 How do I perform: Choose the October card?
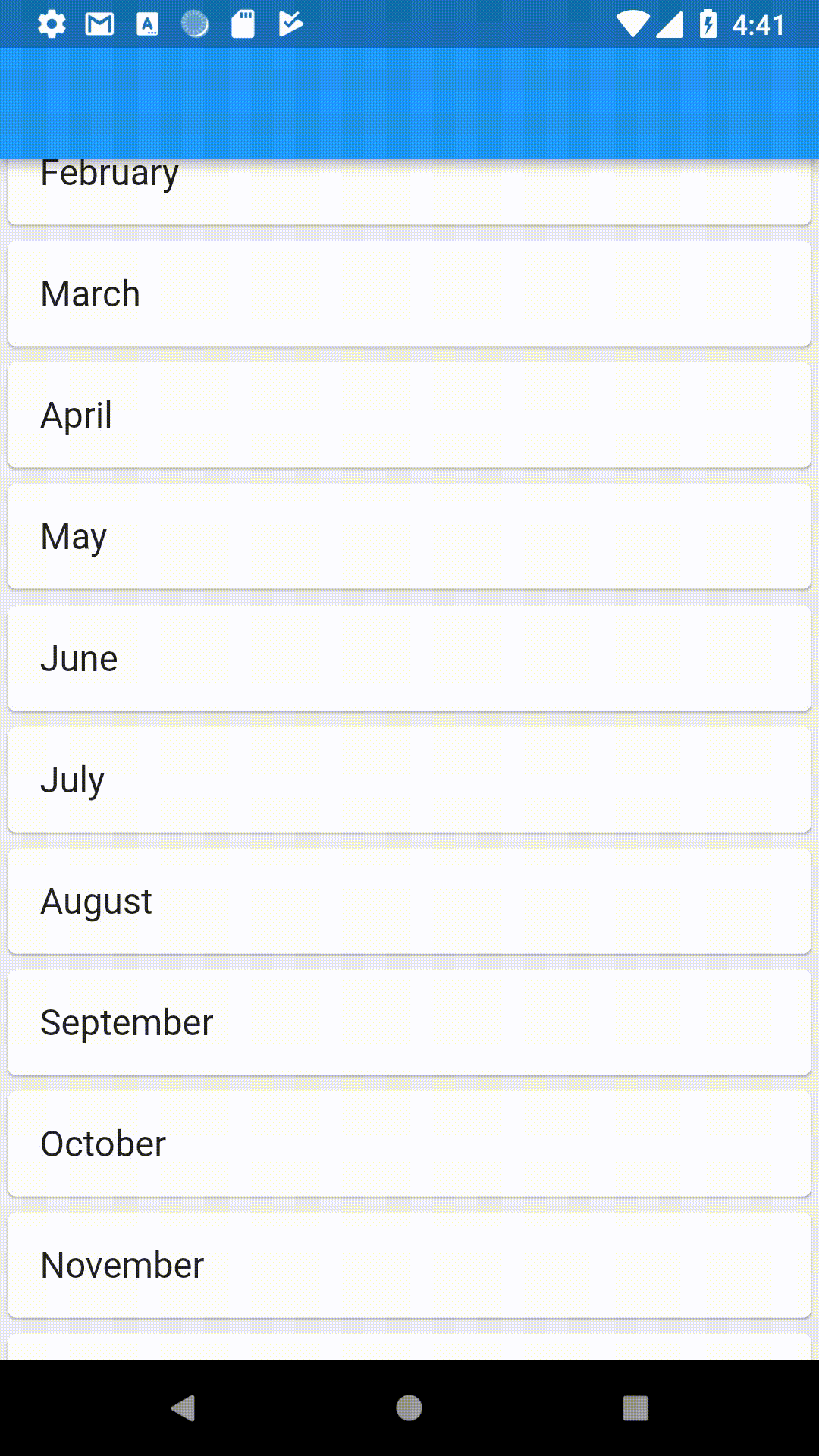(x=409, y=1144)
